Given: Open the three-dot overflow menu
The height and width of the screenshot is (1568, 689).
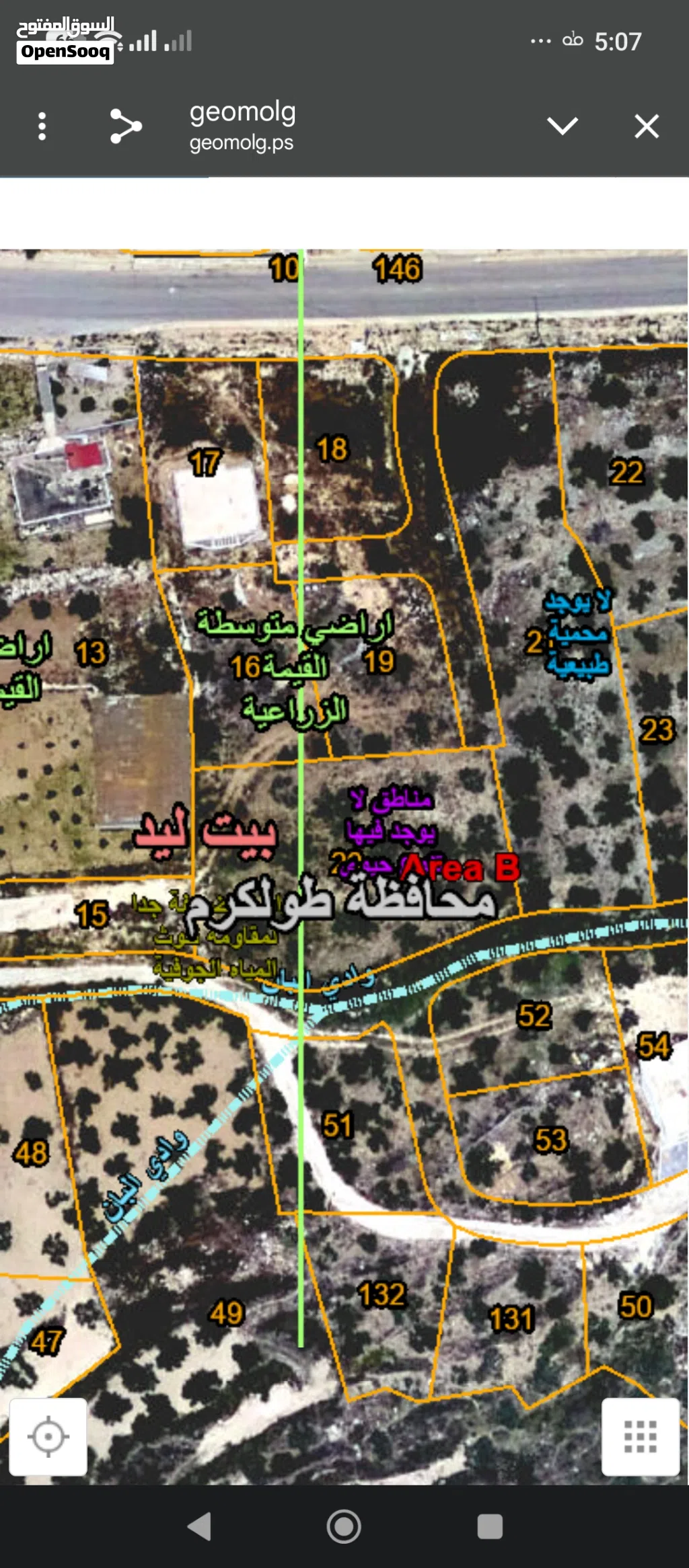Looking at the screenshot, I should (x=42, y=126).
